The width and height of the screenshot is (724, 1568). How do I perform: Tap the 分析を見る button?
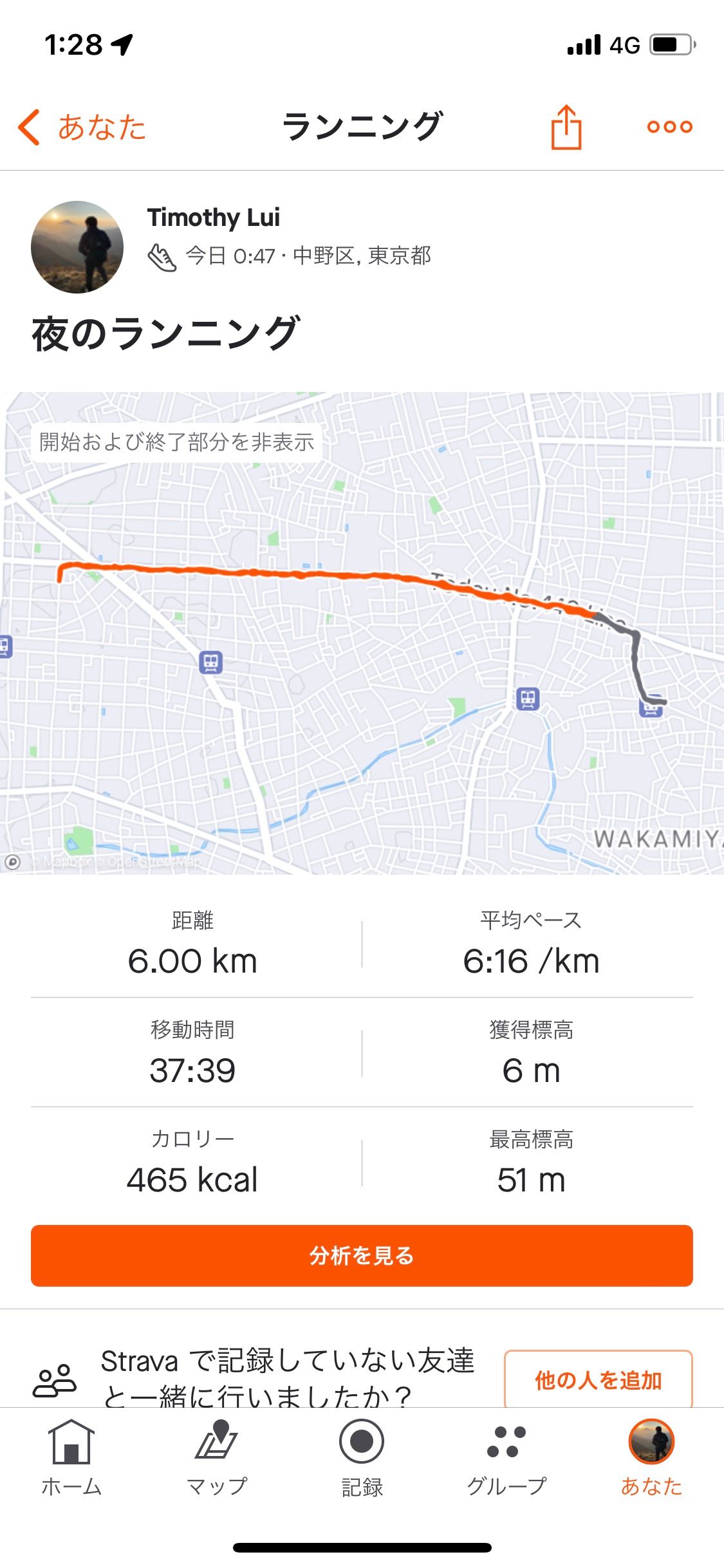(362, 1255)
